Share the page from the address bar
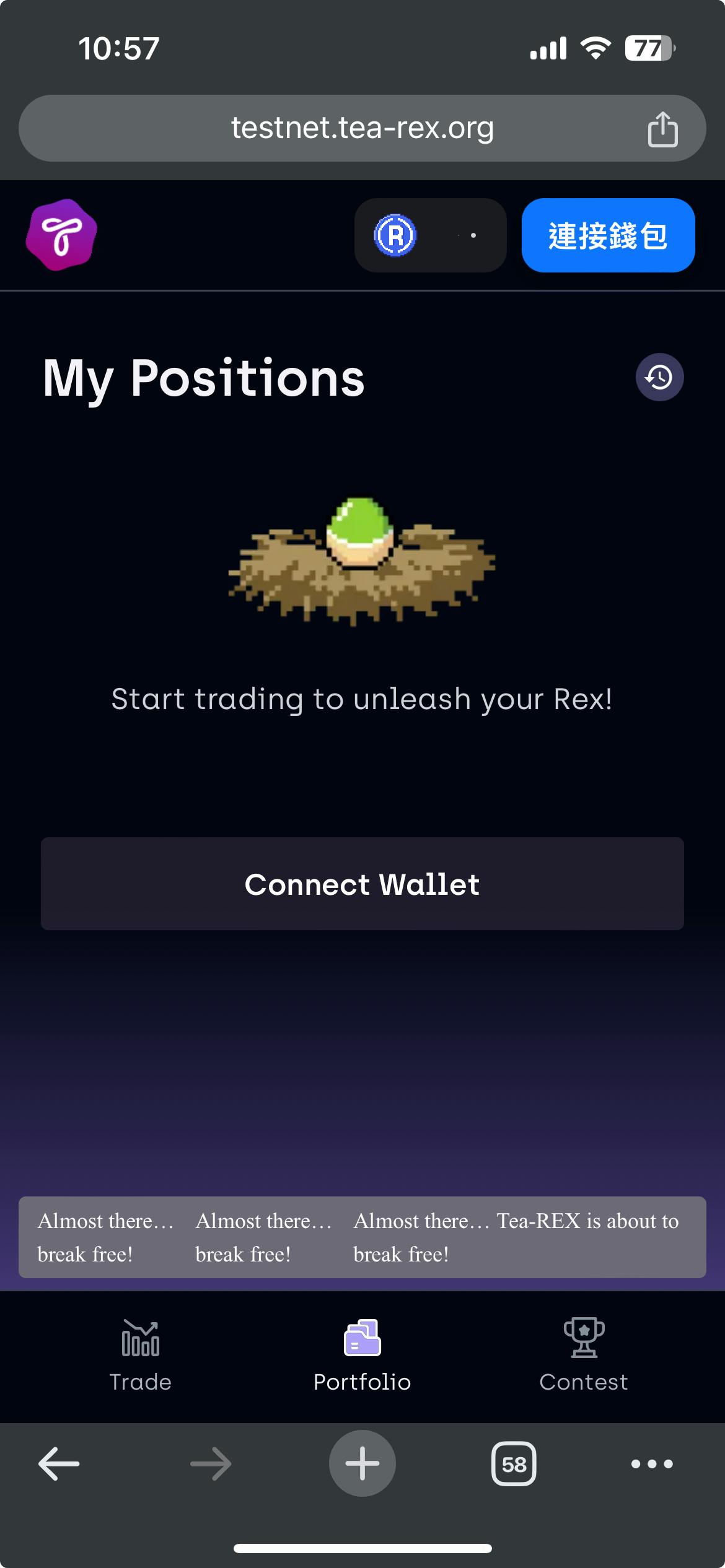Image resolution: width=725 pixels, height=1568 pixels. [662, 129]
